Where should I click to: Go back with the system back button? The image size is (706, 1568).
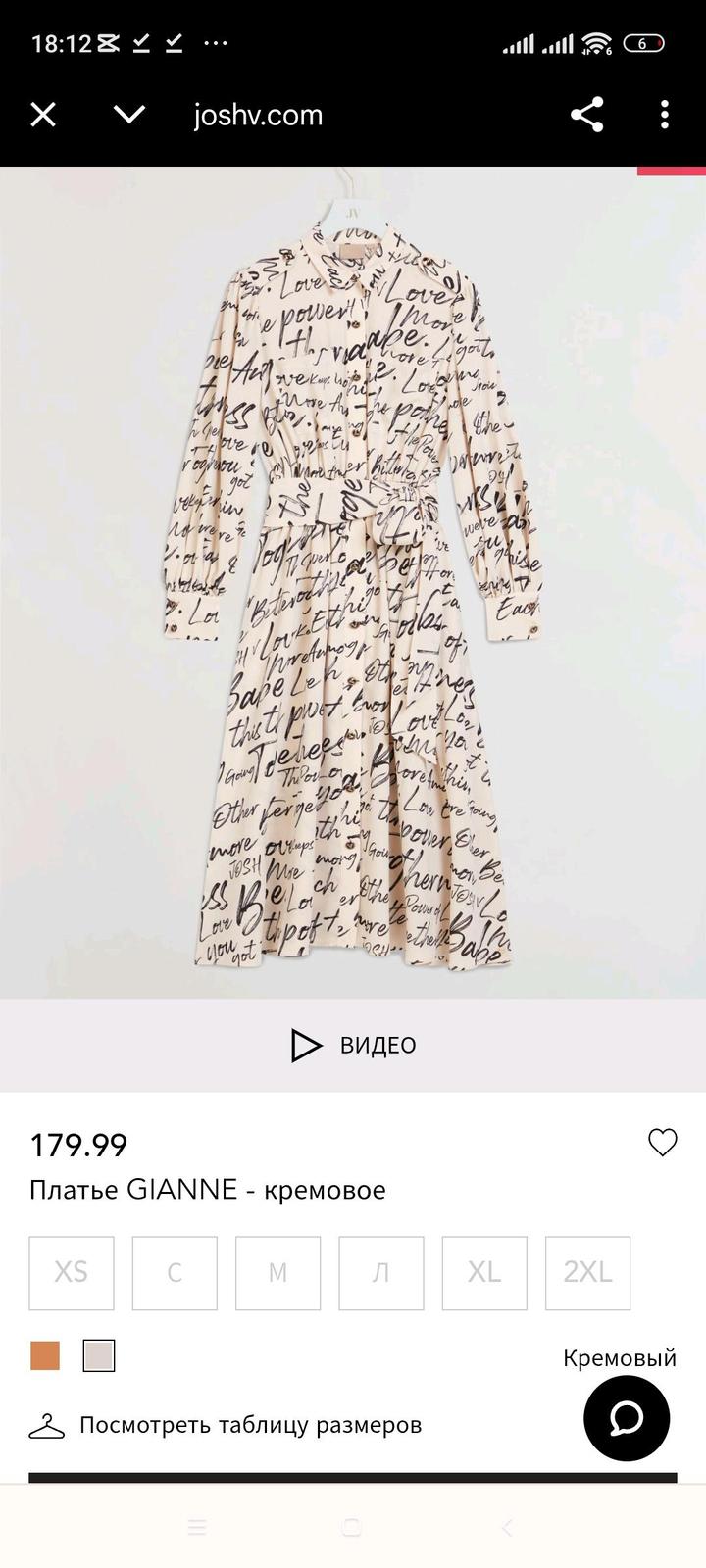(x=507, y=1527)
